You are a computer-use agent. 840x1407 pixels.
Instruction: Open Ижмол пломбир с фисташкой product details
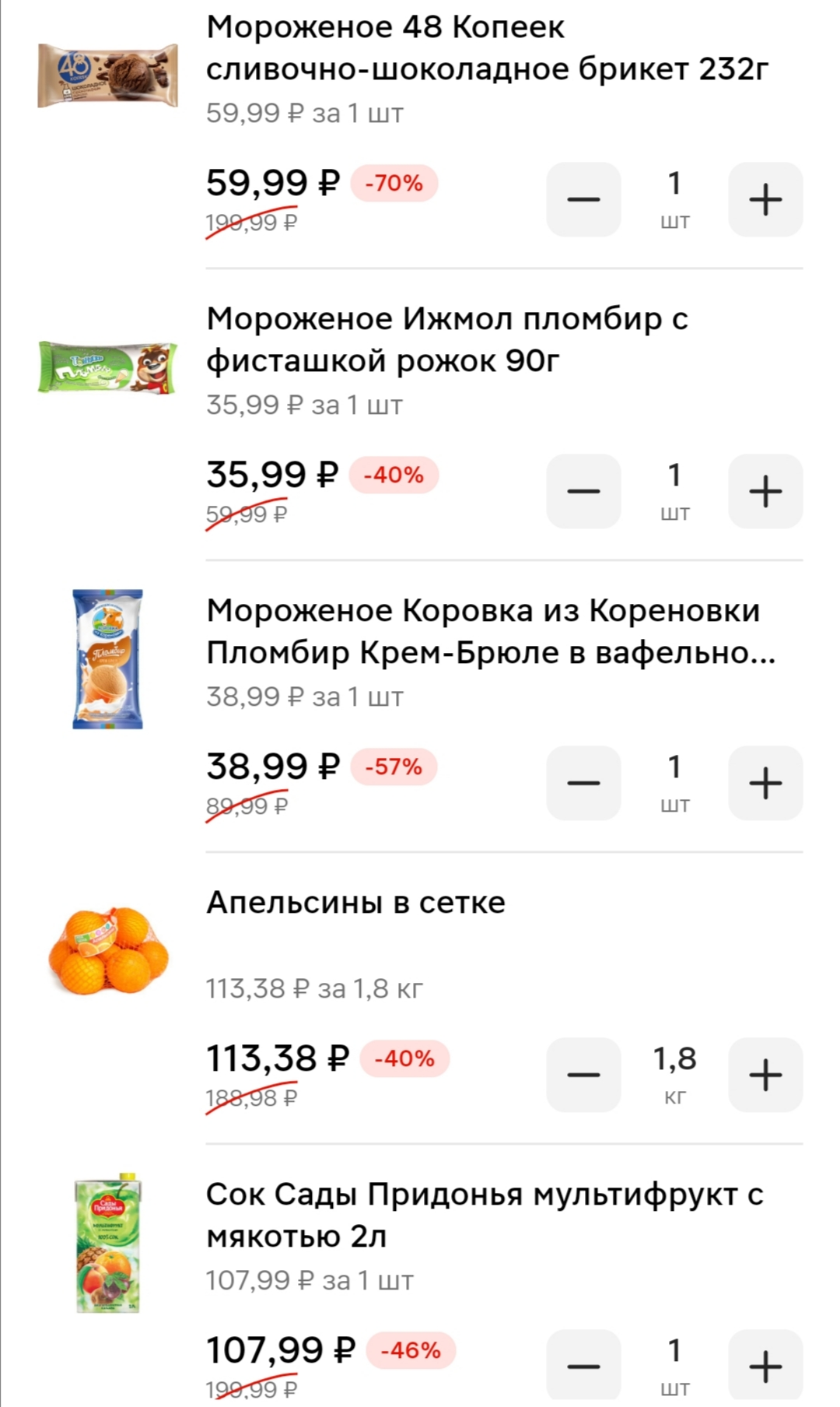(x=447, y=340)
